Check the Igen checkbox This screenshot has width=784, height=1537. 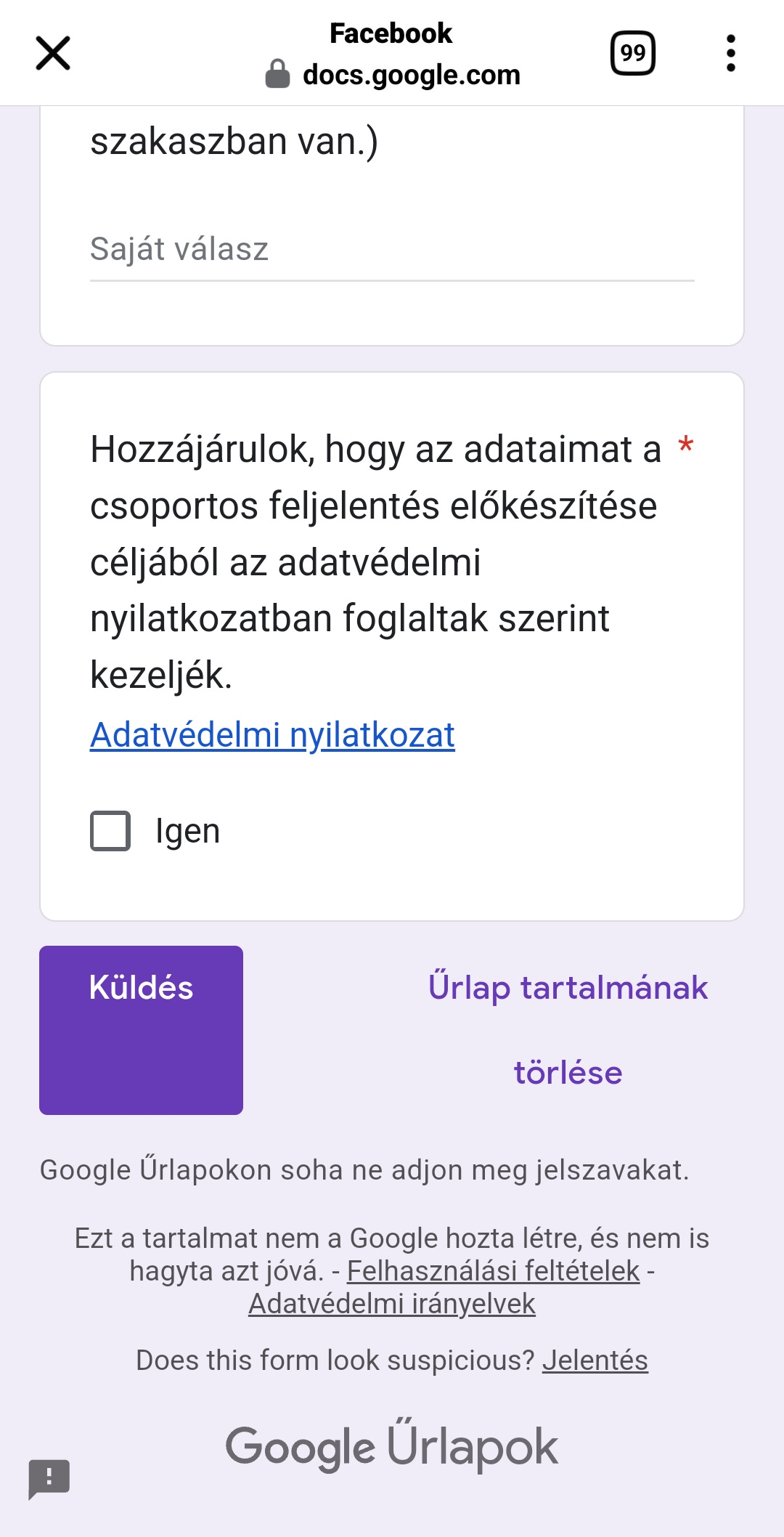[110, 831]
